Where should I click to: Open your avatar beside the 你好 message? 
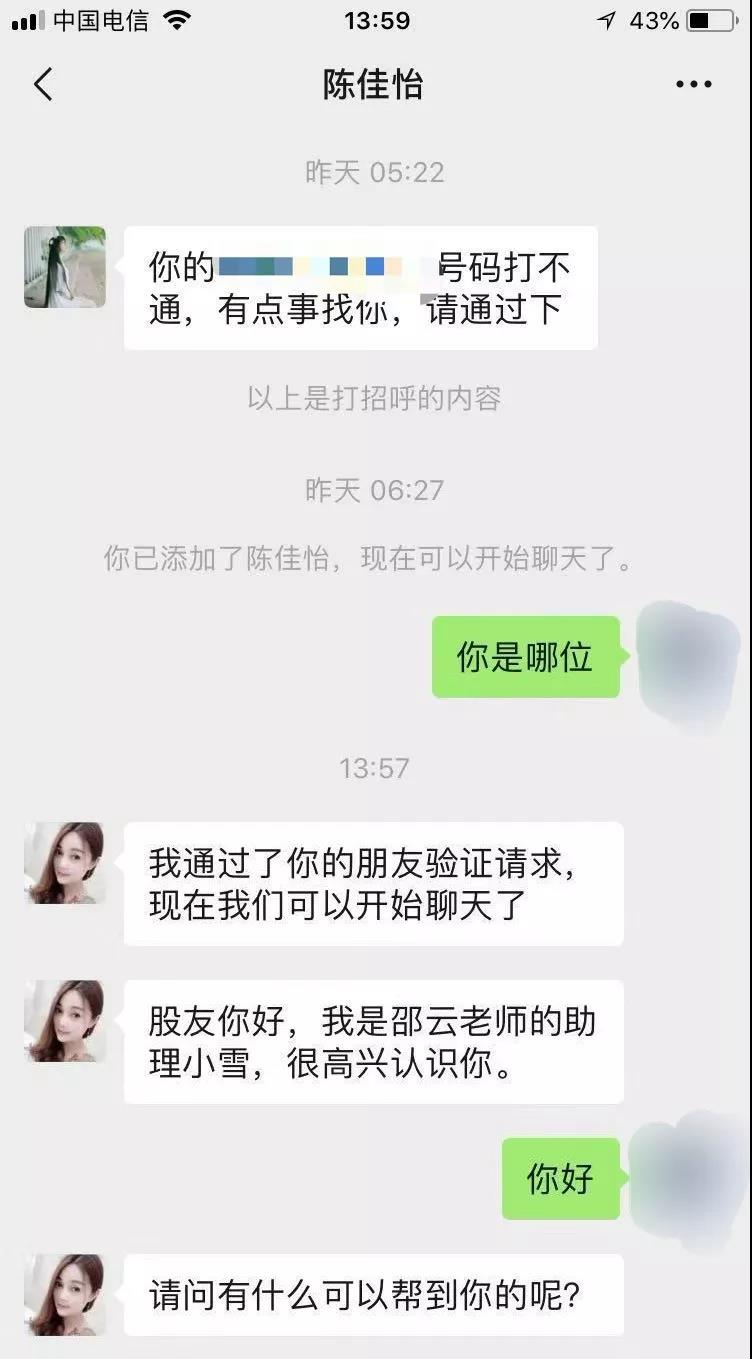pyautogui.click(x=688, y=1178)
